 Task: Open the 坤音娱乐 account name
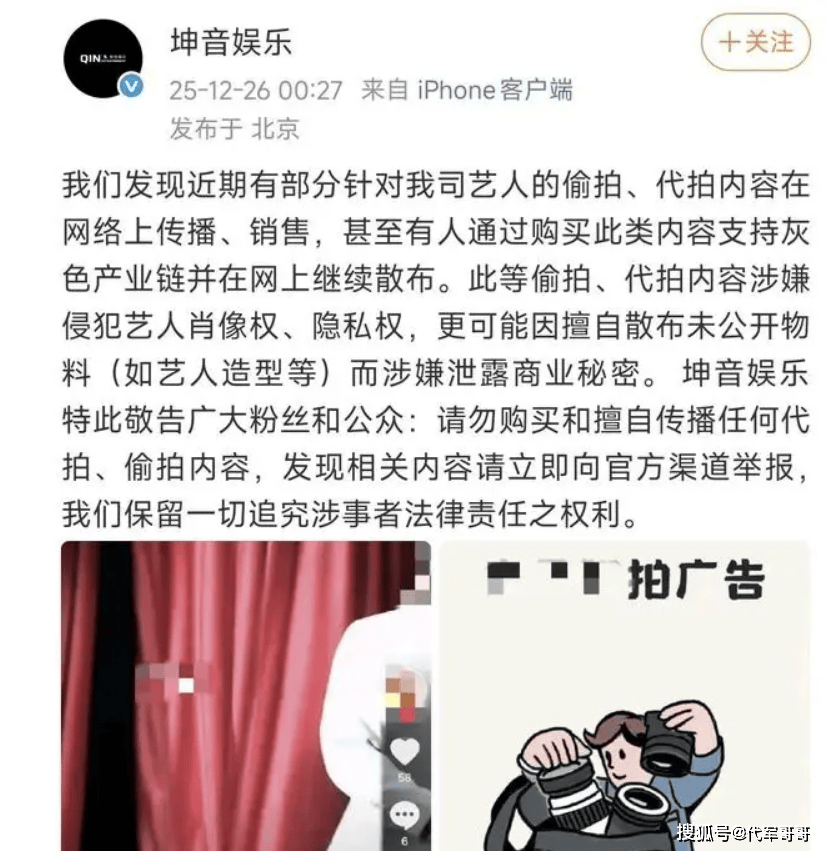(x=231, y=42)
